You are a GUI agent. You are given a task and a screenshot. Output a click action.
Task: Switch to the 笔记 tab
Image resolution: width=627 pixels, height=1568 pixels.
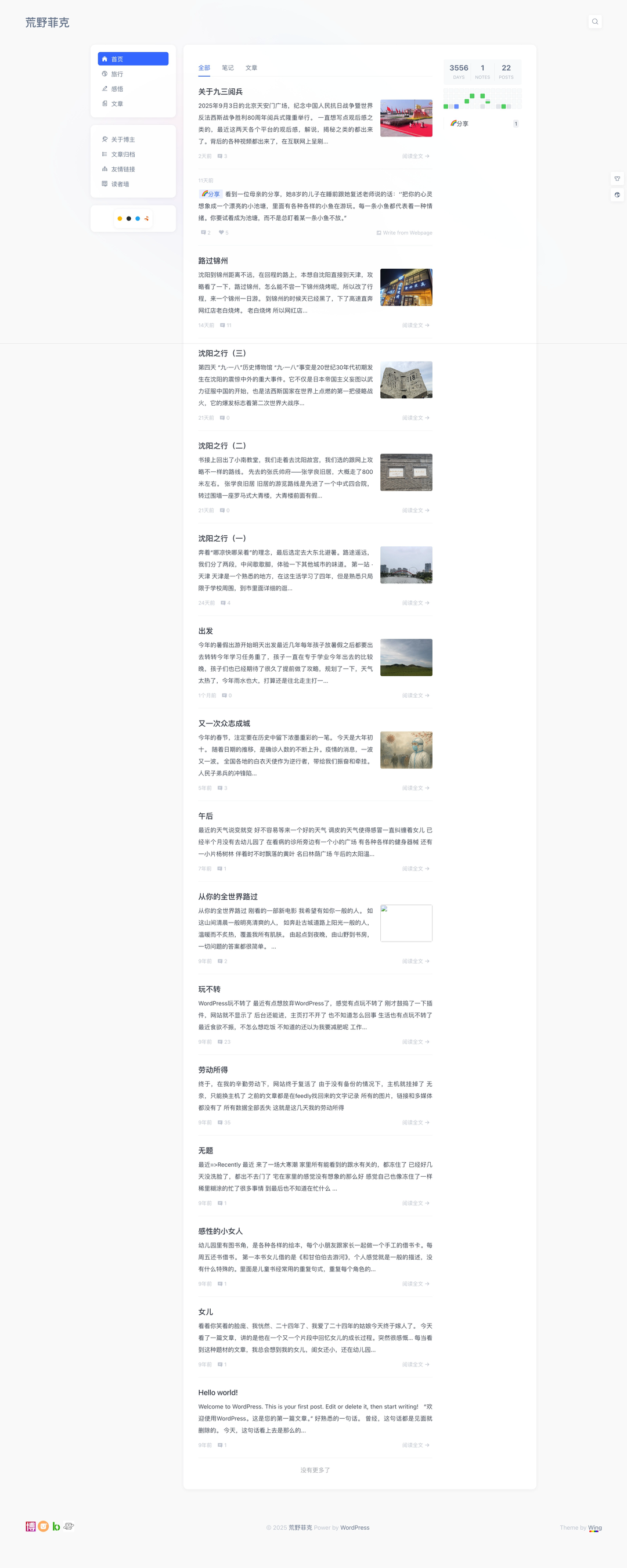coord(227,67)
